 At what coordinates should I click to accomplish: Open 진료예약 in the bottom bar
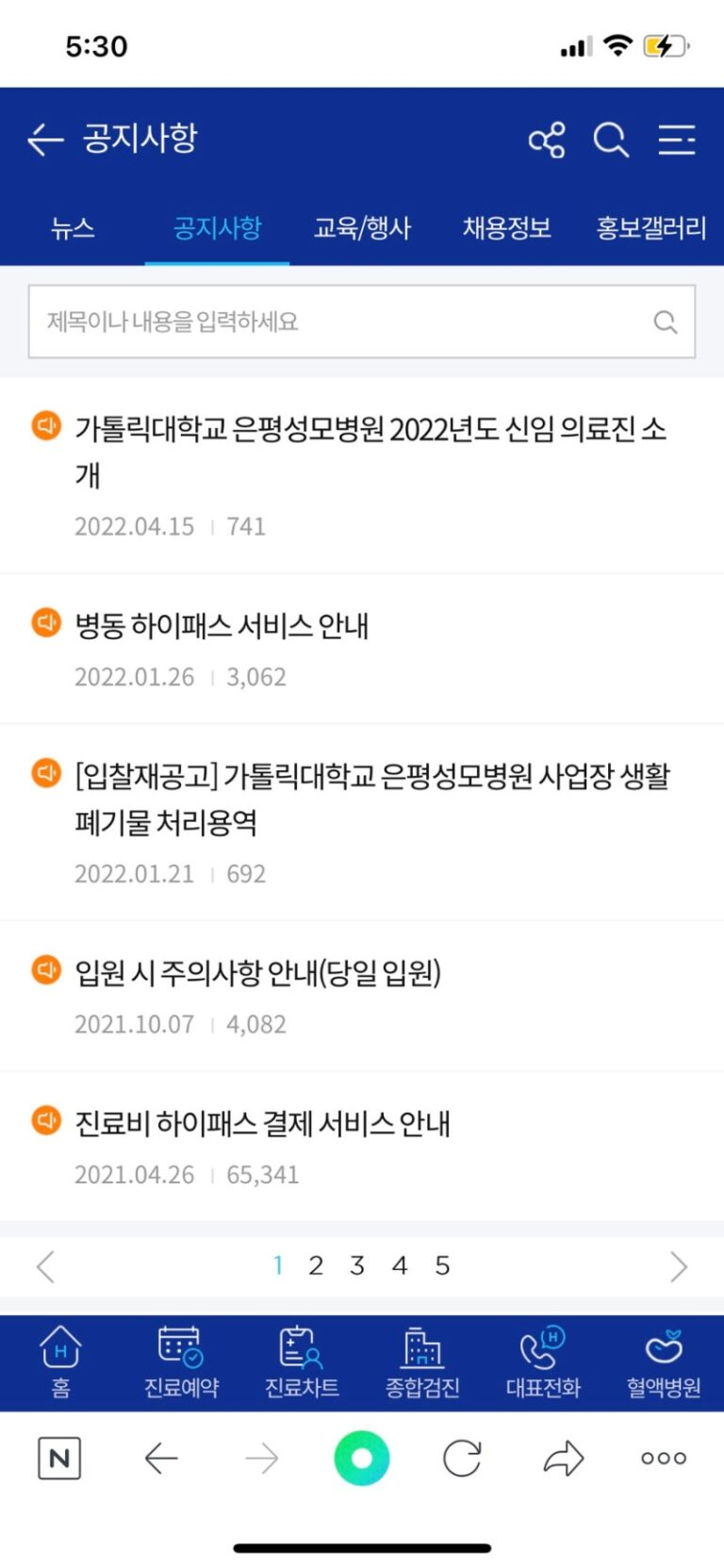[181, 1362]
